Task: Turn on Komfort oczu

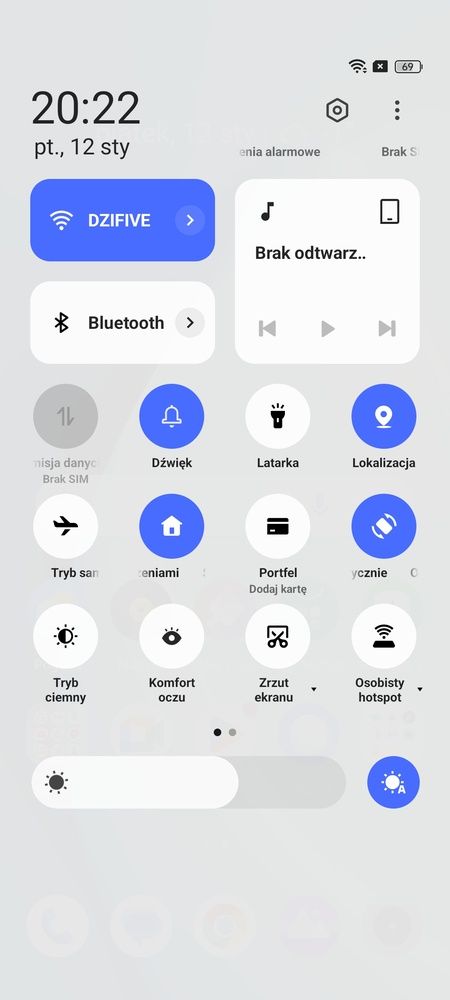Action: (171, 636)
